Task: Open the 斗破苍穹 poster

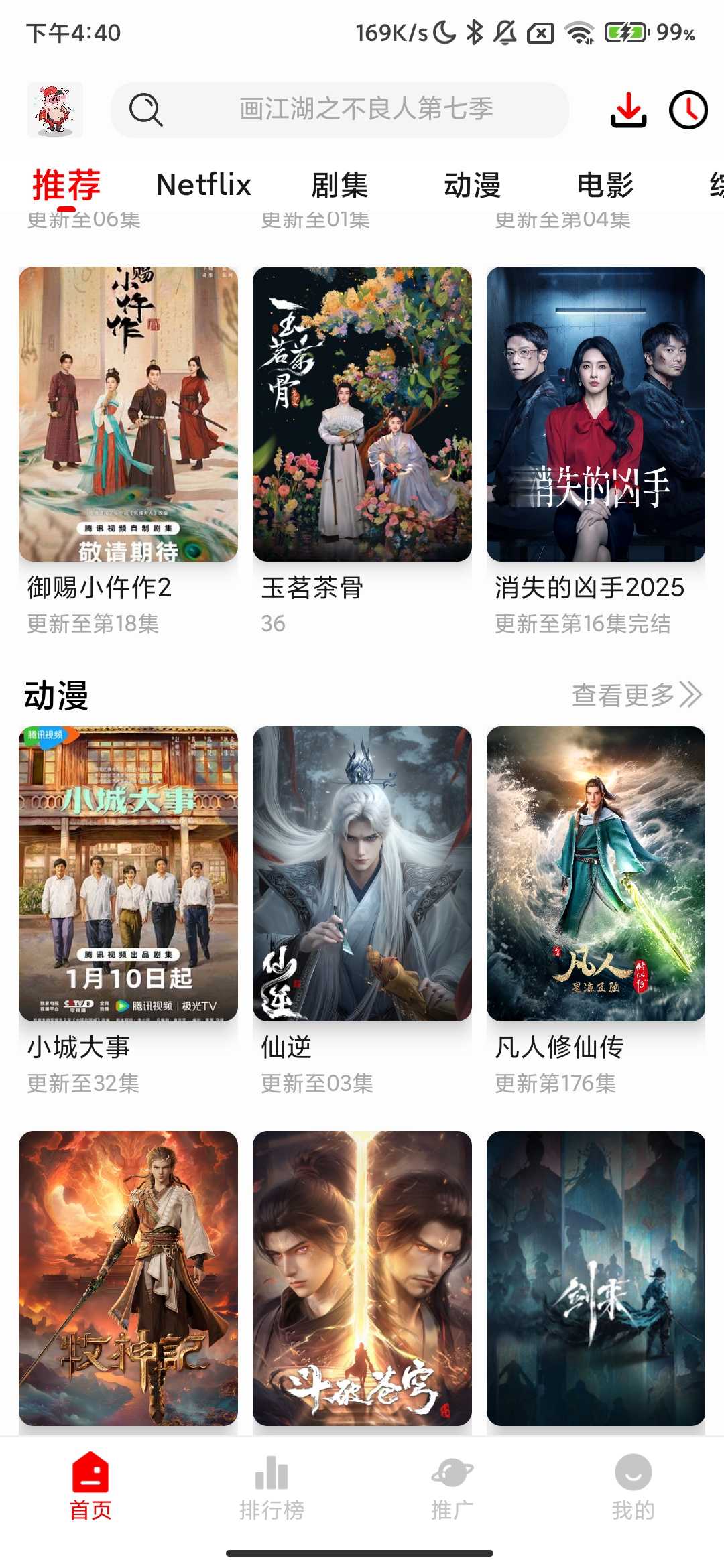Action: [362, 1278]
